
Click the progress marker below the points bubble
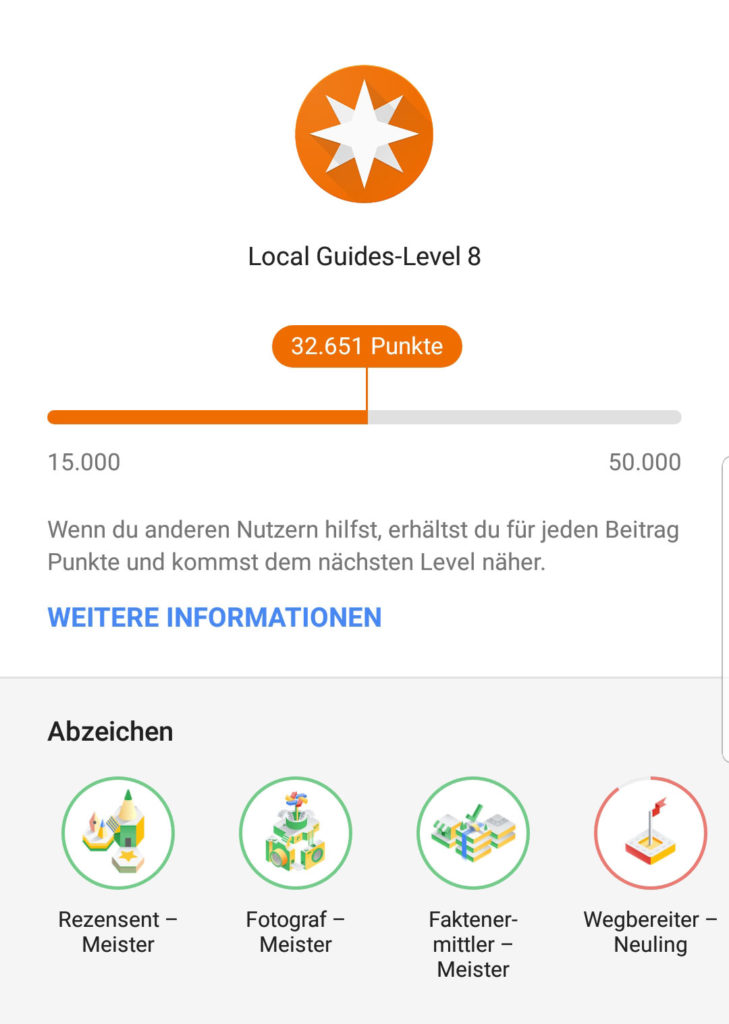(x=367, y=390)
